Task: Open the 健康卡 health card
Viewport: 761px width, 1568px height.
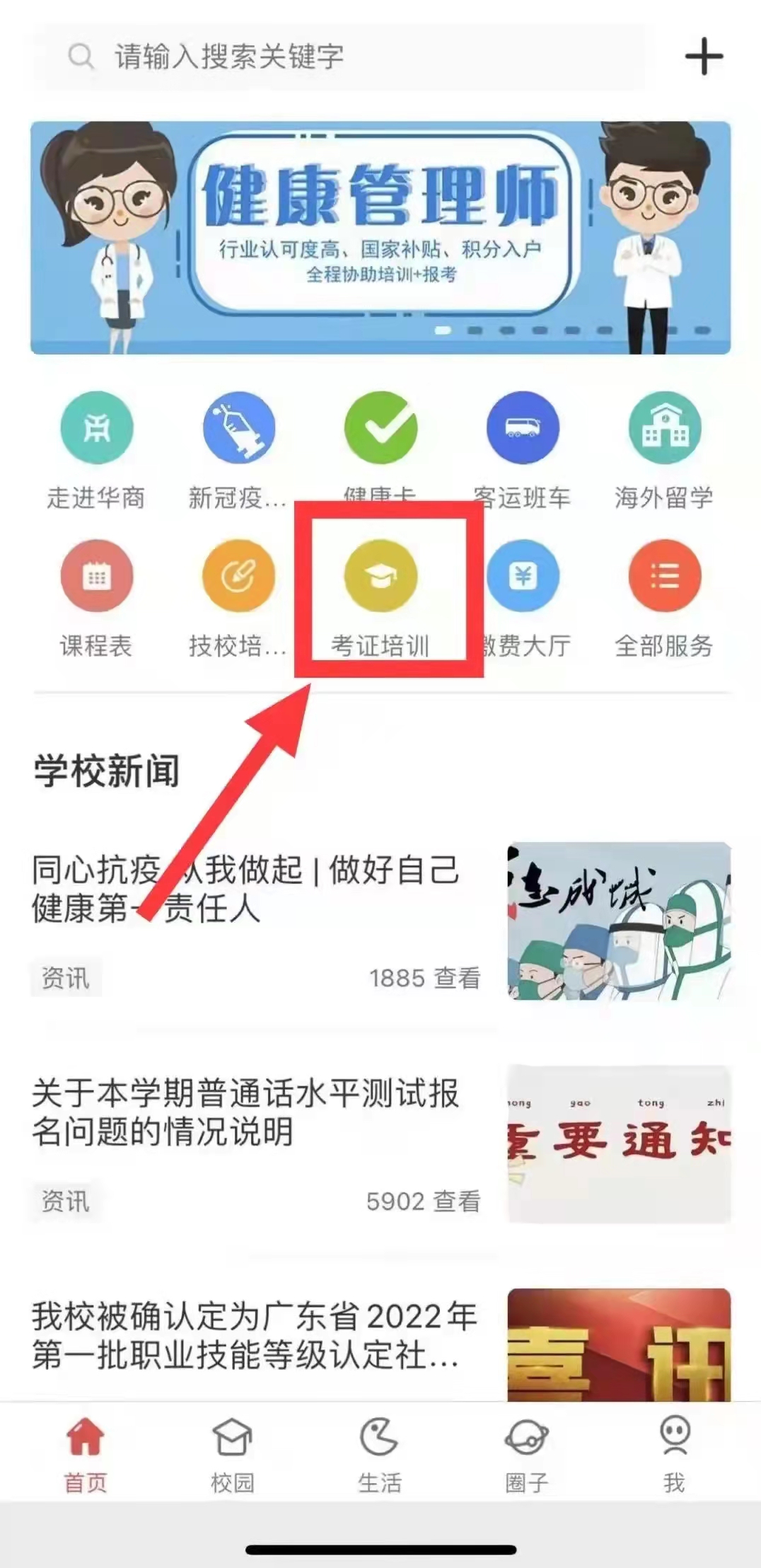Action: coord(380,429)
